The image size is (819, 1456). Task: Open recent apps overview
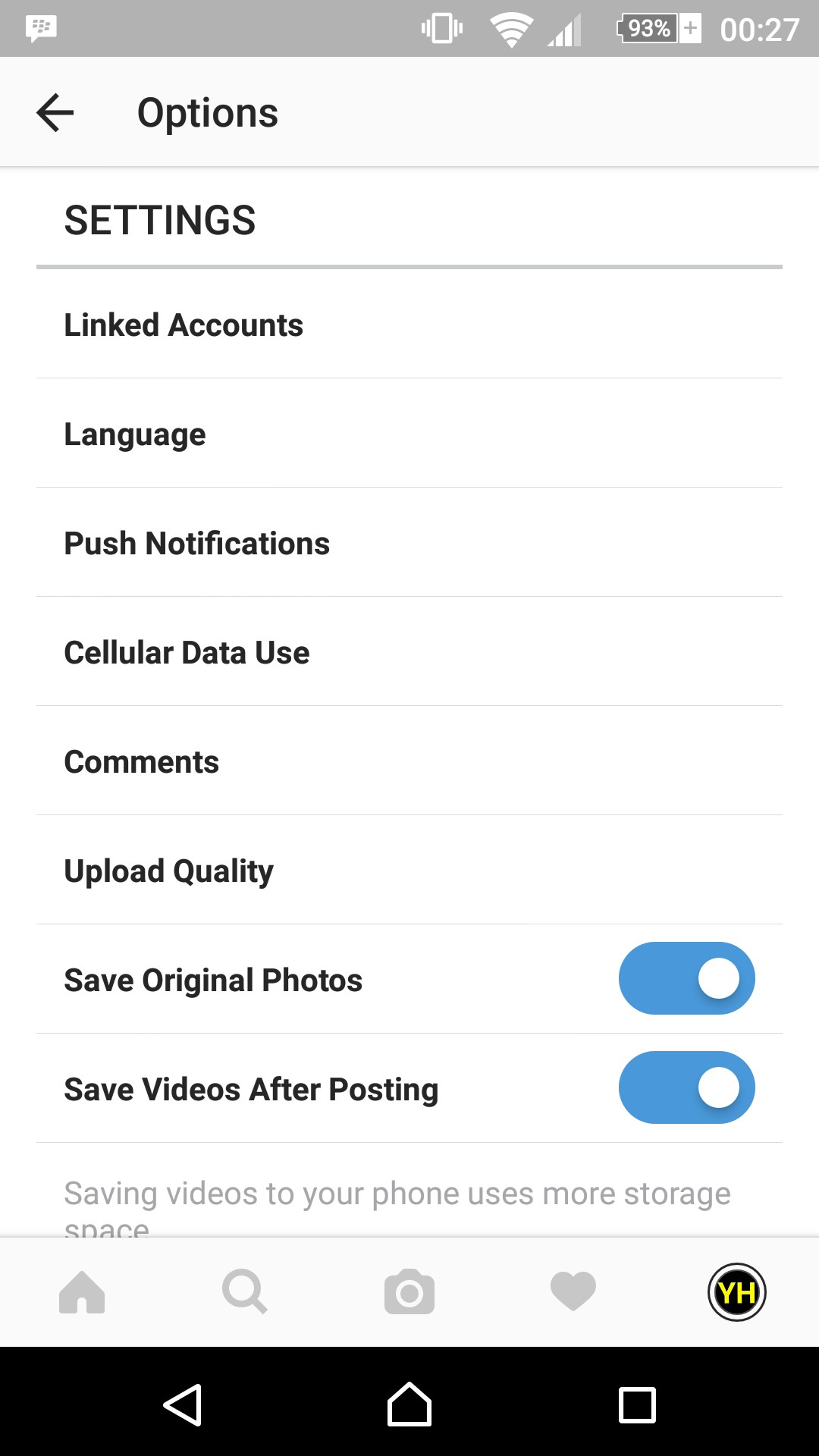(637, 1404)
